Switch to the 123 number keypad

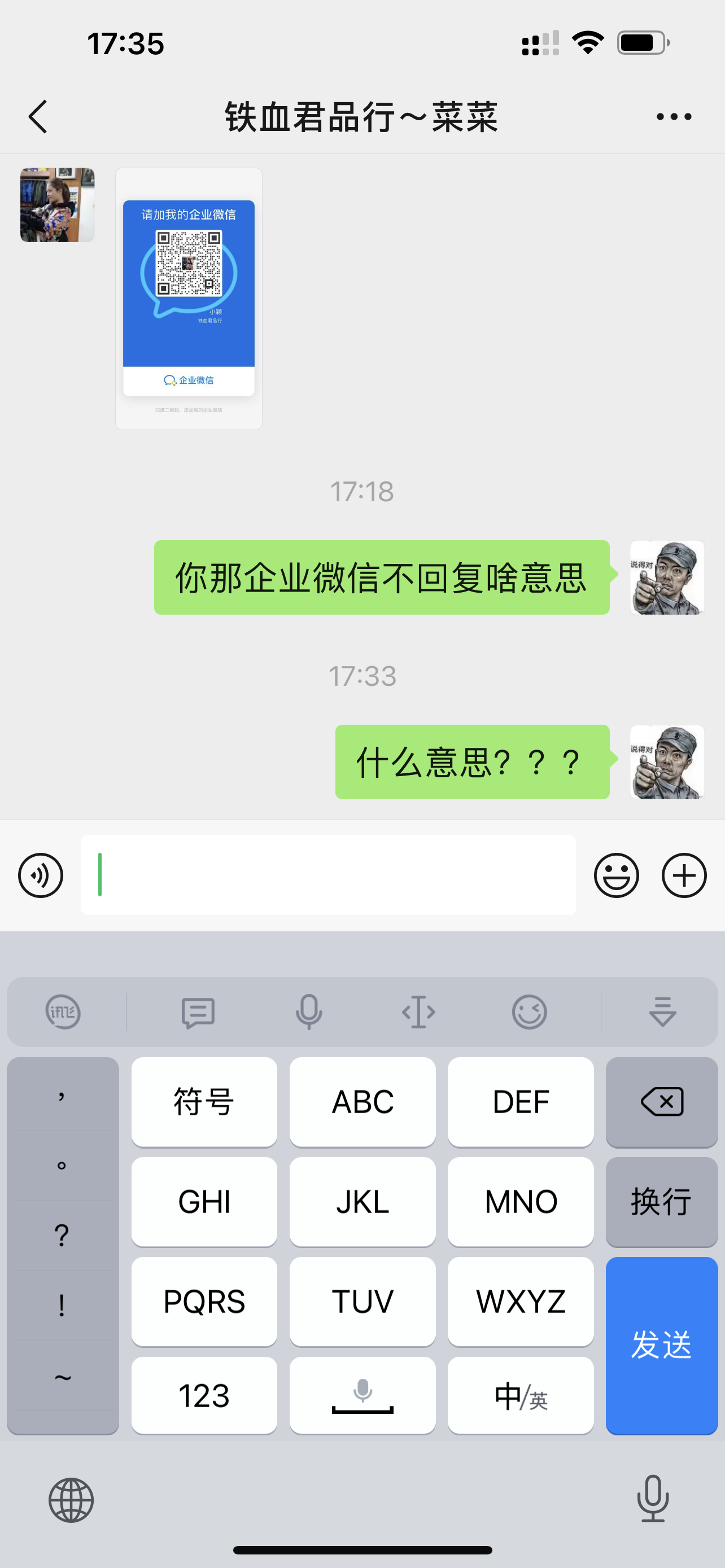204,1395
